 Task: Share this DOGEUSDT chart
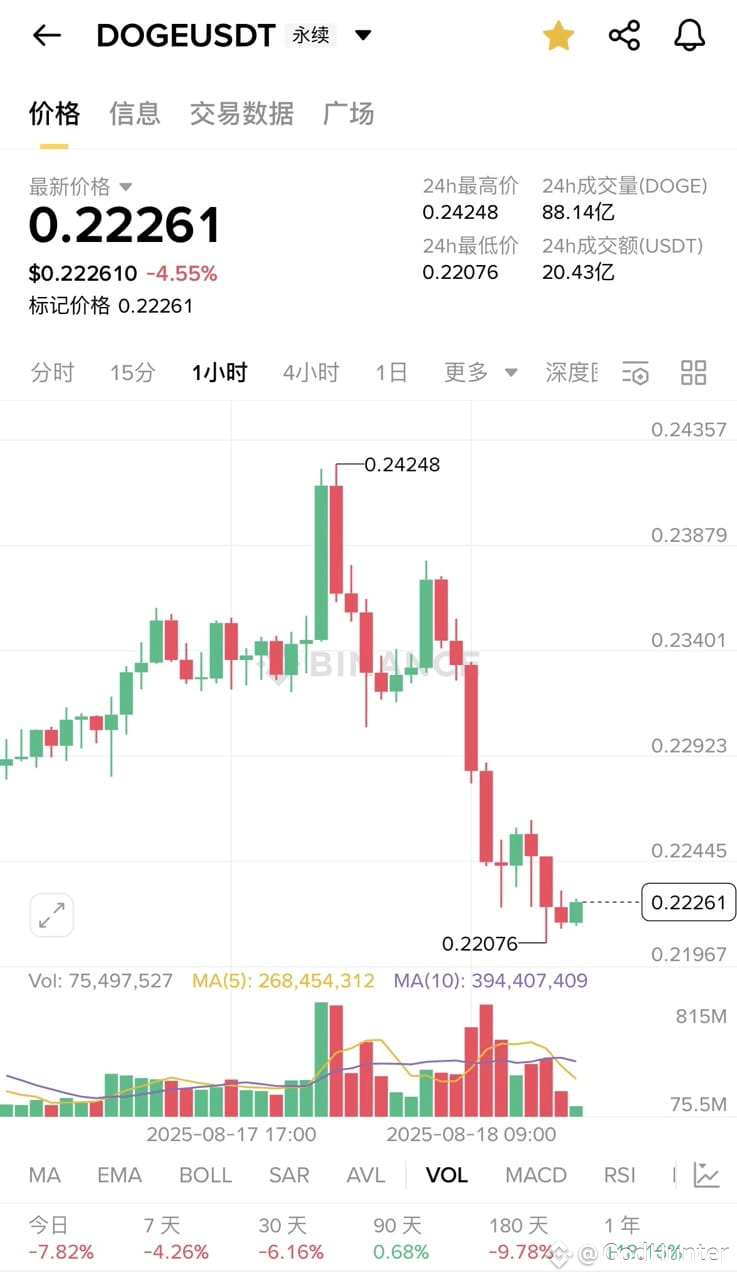pos(624,36)
